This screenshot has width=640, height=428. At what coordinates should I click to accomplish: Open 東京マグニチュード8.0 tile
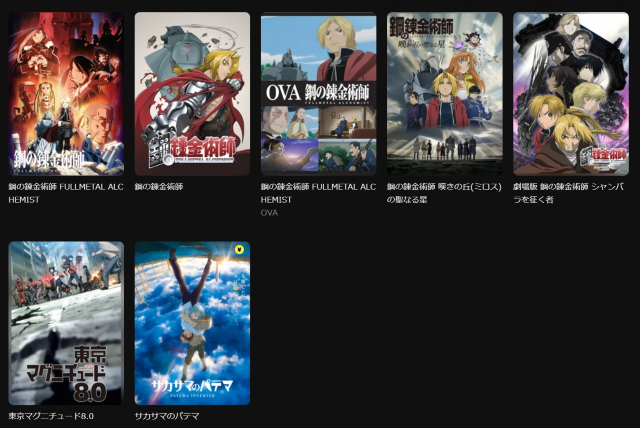[66, 322]
